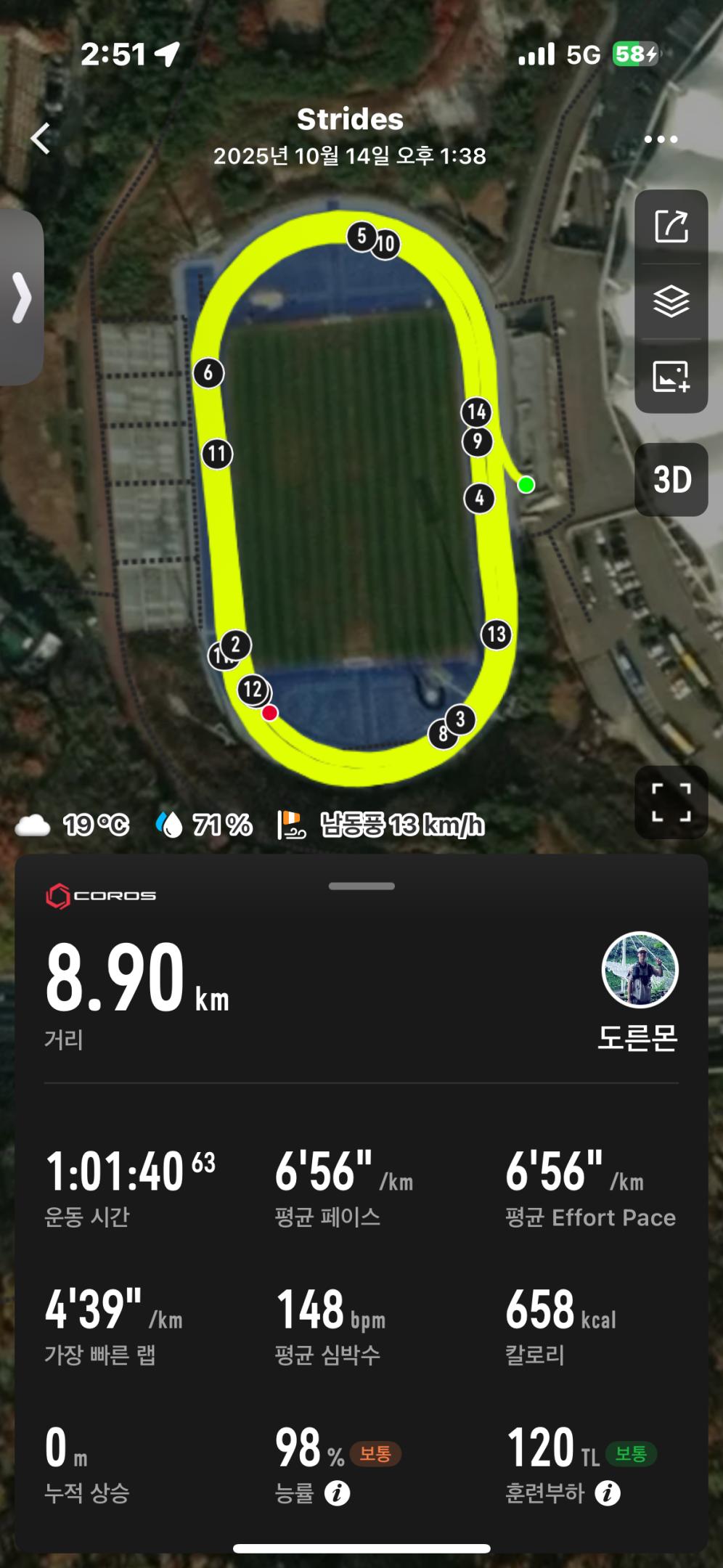Open info about 훈련부하 (training load)

pos(608,1493)
